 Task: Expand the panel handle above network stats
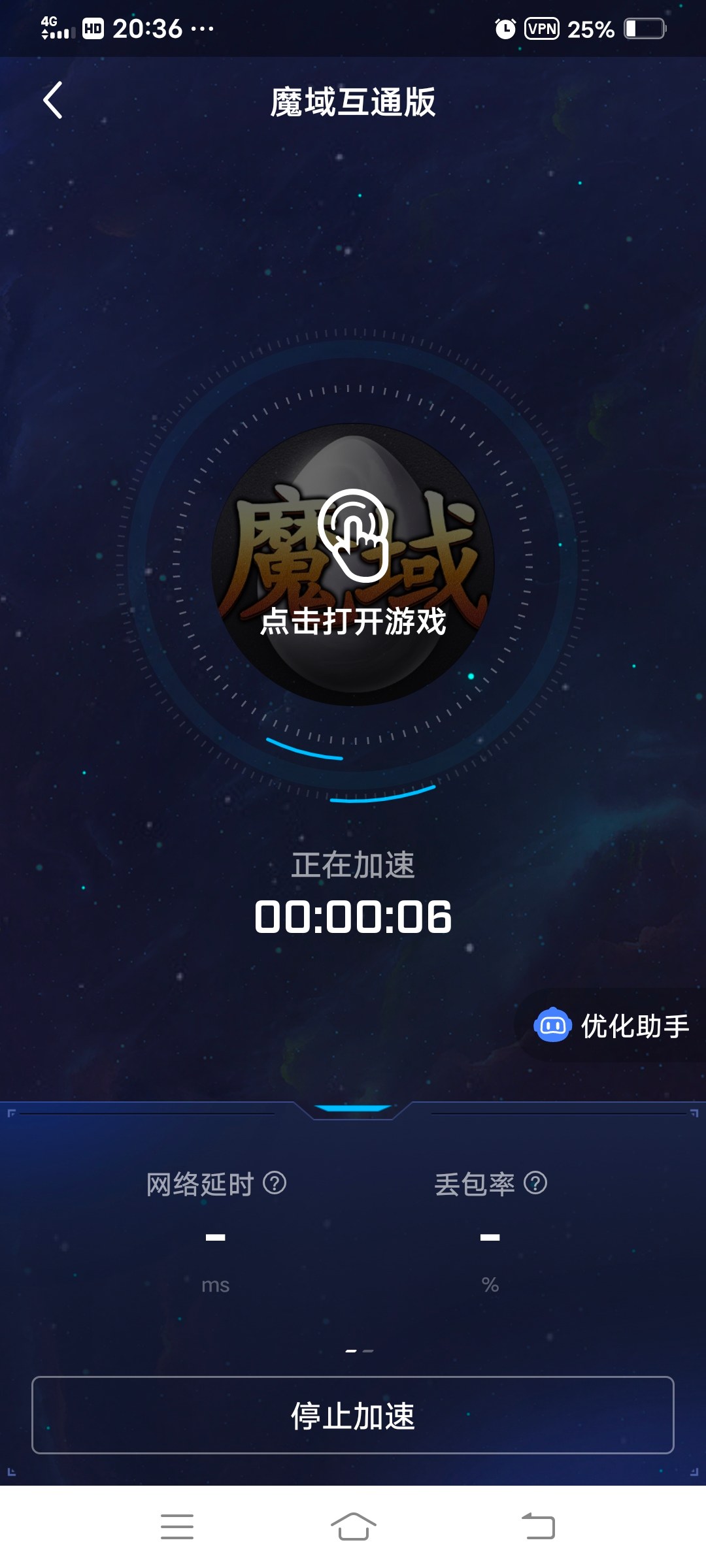[353, 1109]
